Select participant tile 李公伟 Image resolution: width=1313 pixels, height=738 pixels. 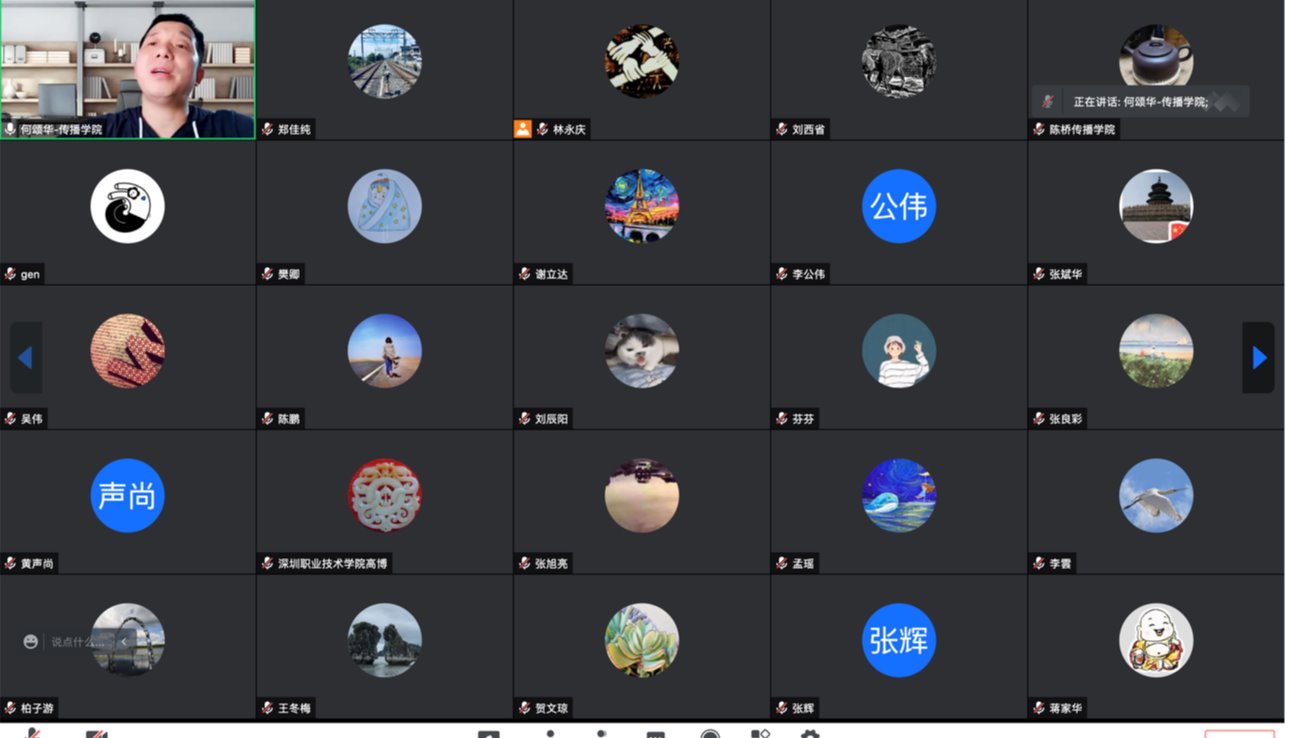(898, 212)
